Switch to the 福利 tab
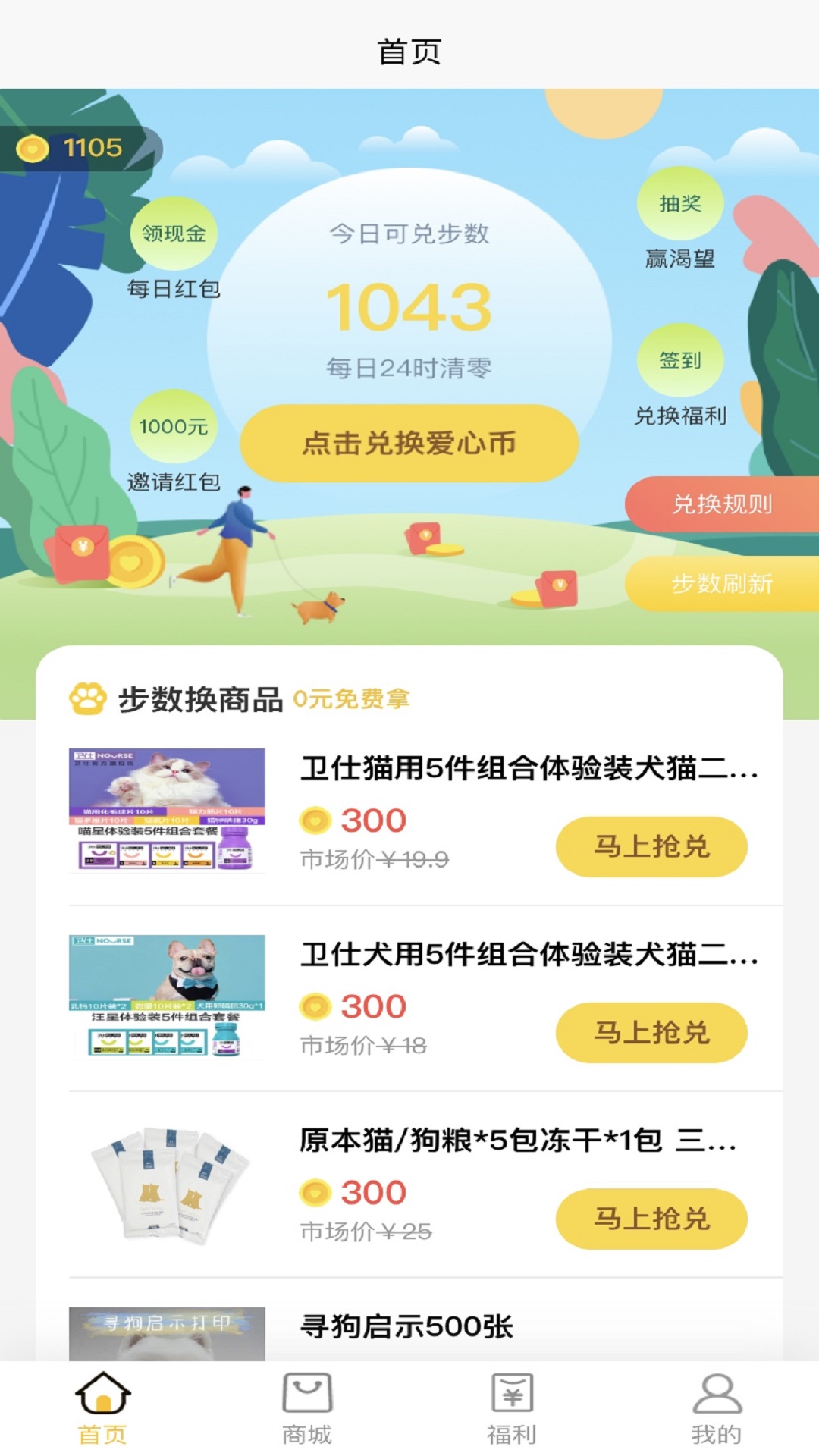Viewport: 819px width, 1456px height. tap(512, 1408)
